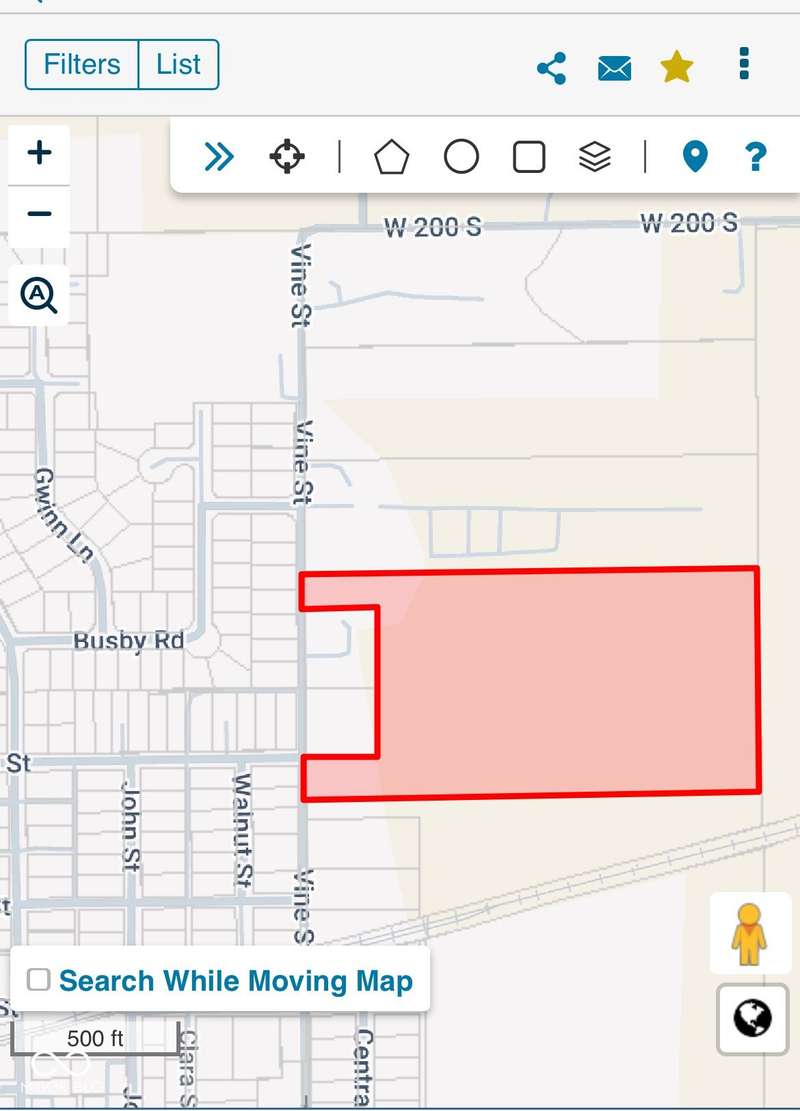Tap the magnifier auto-zoom button
This screenshot has height=1111, width=800.
[x=39, y=295]
